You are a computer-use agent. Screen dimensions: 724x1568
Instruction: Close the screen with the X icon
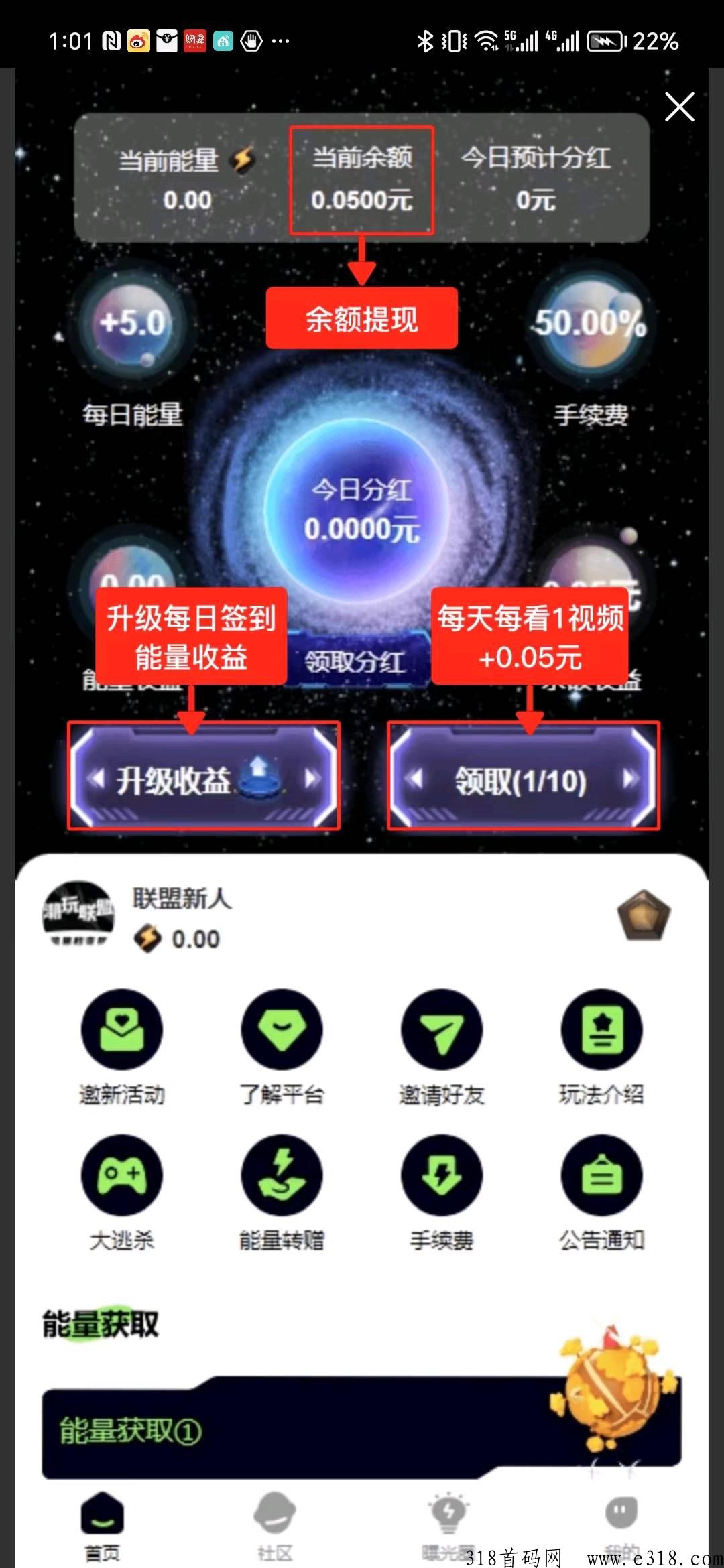pos(679,107)
